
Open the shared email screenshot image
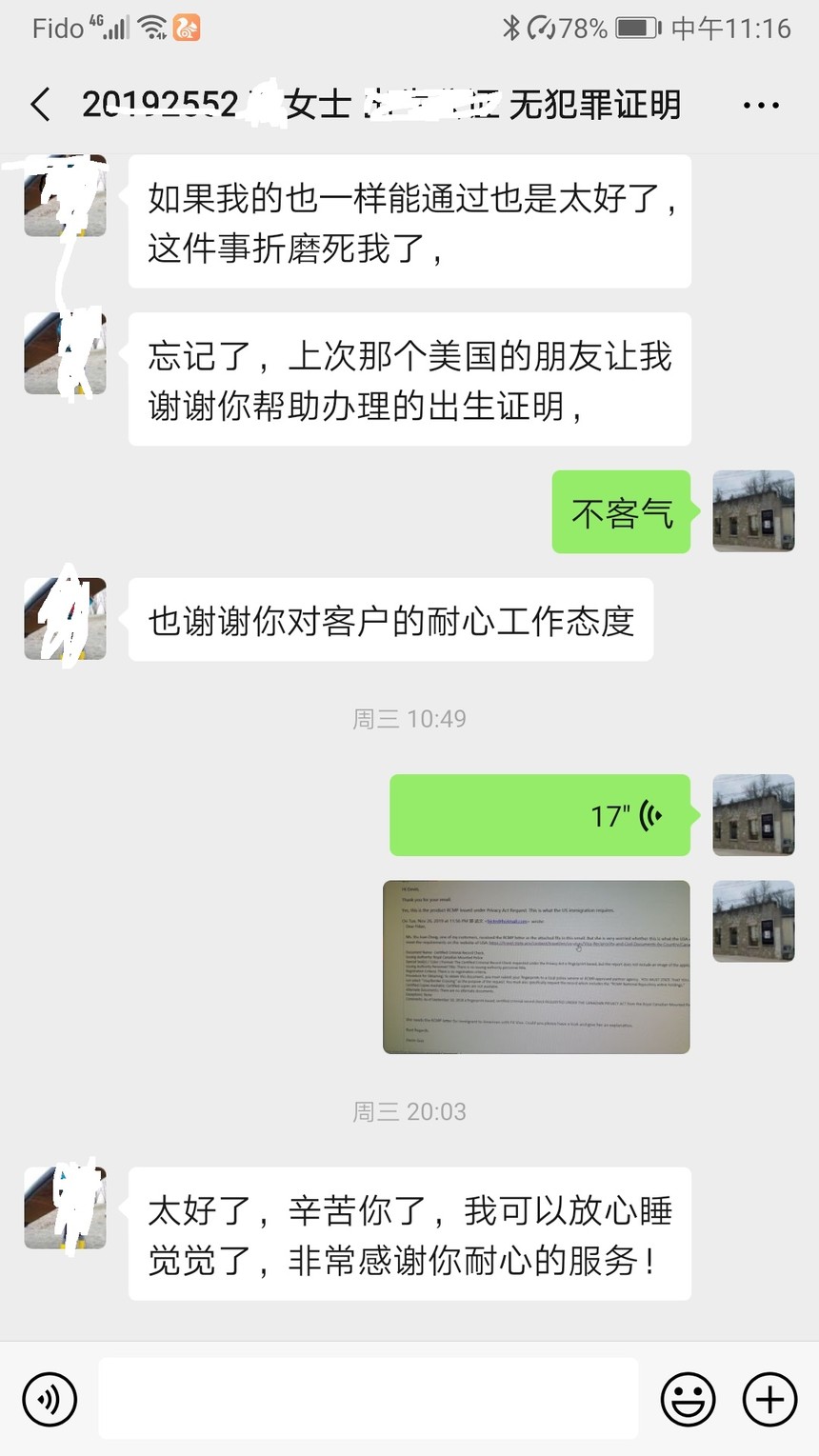point(536,967)
